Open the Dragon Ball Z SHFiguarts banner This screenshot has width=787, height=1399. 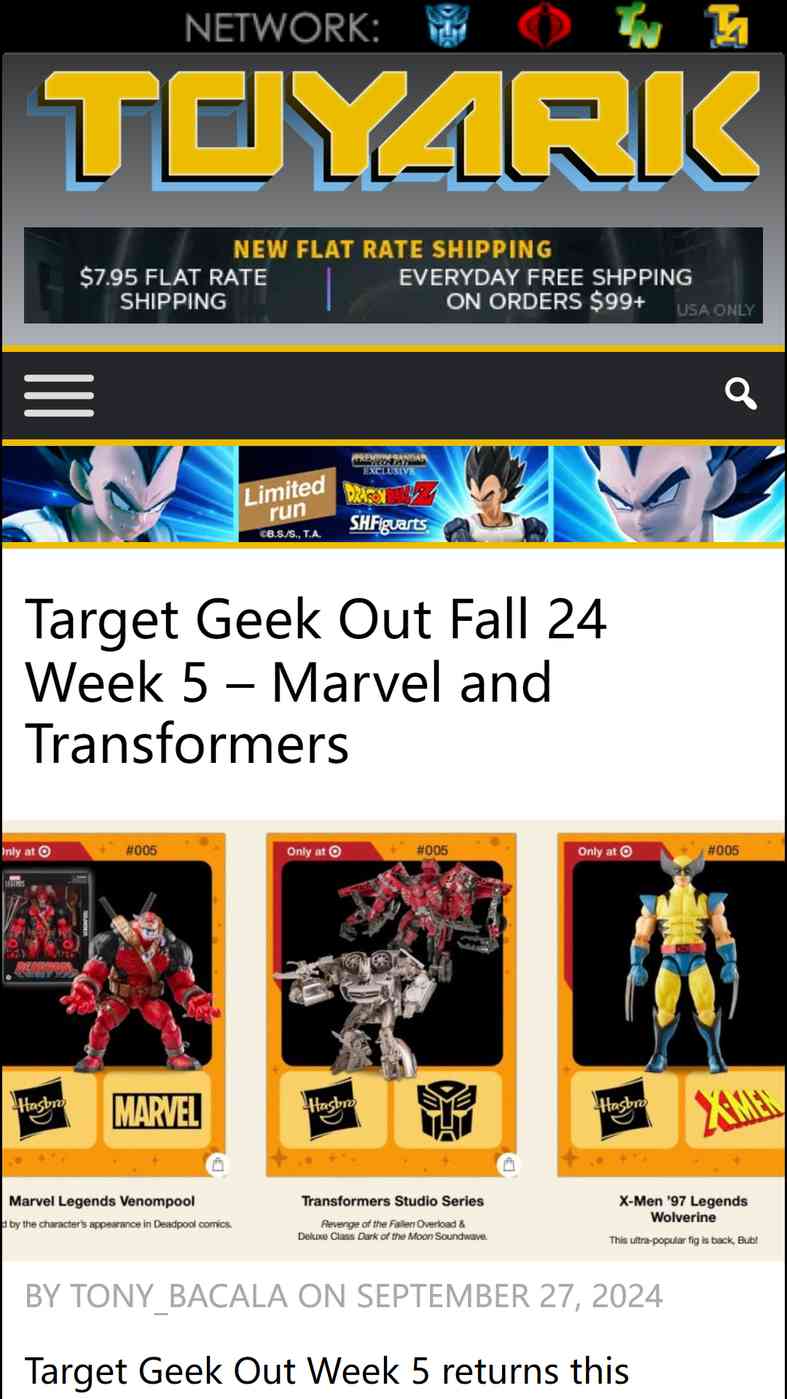pos(393,494)
